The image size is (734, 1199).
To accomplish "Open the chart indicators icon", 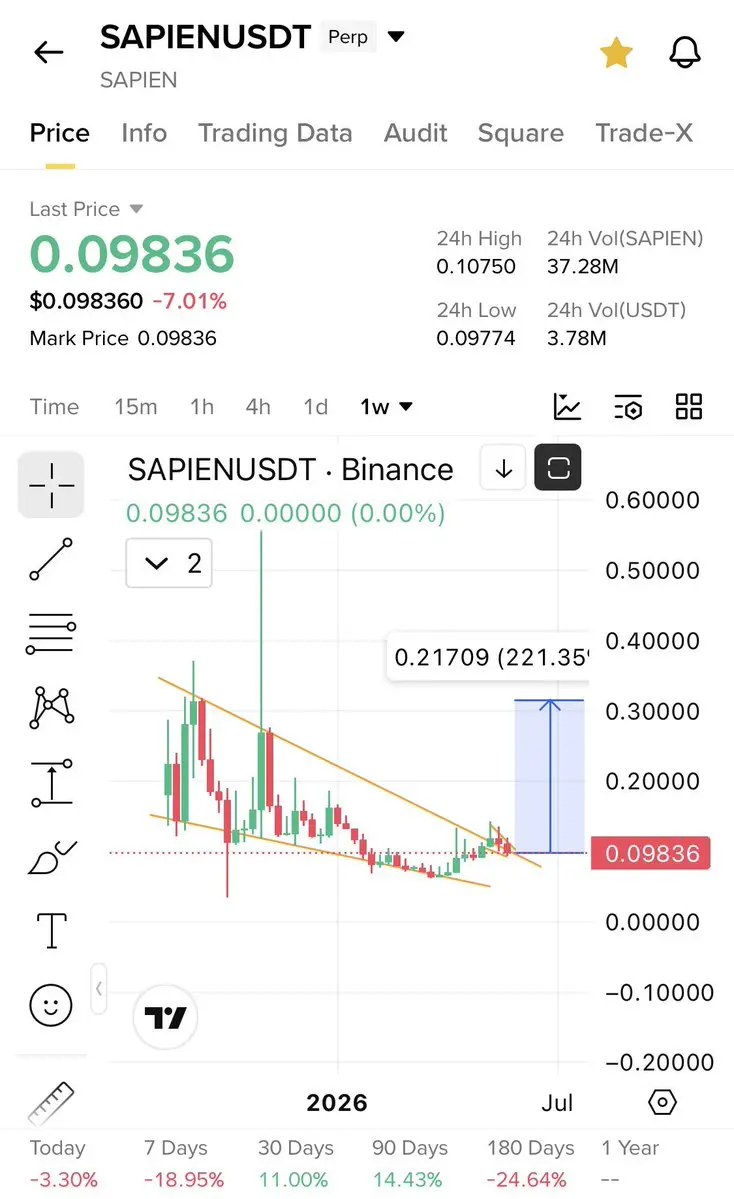I will click(x=567, y=406).
